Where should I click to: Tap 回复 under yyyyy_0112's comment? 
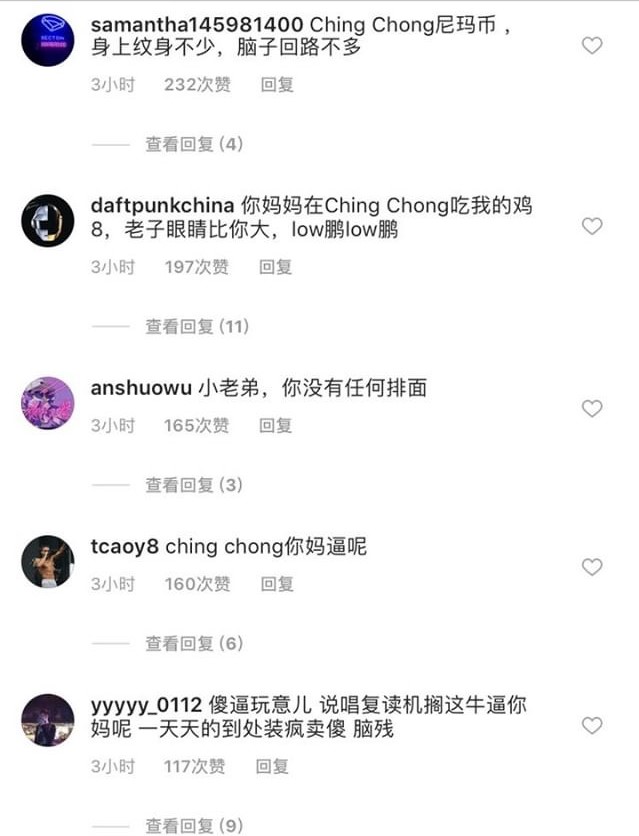(x=272, y=767)
